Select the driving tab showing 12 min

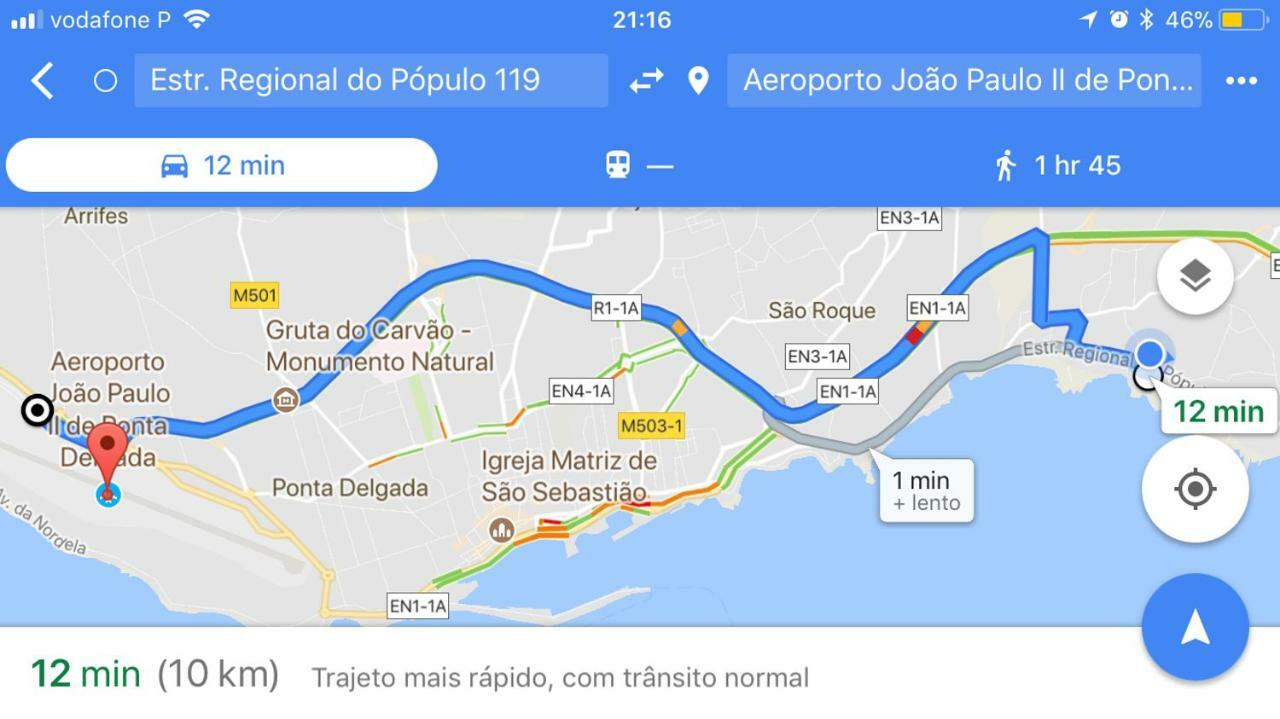[x=222, y=165]
